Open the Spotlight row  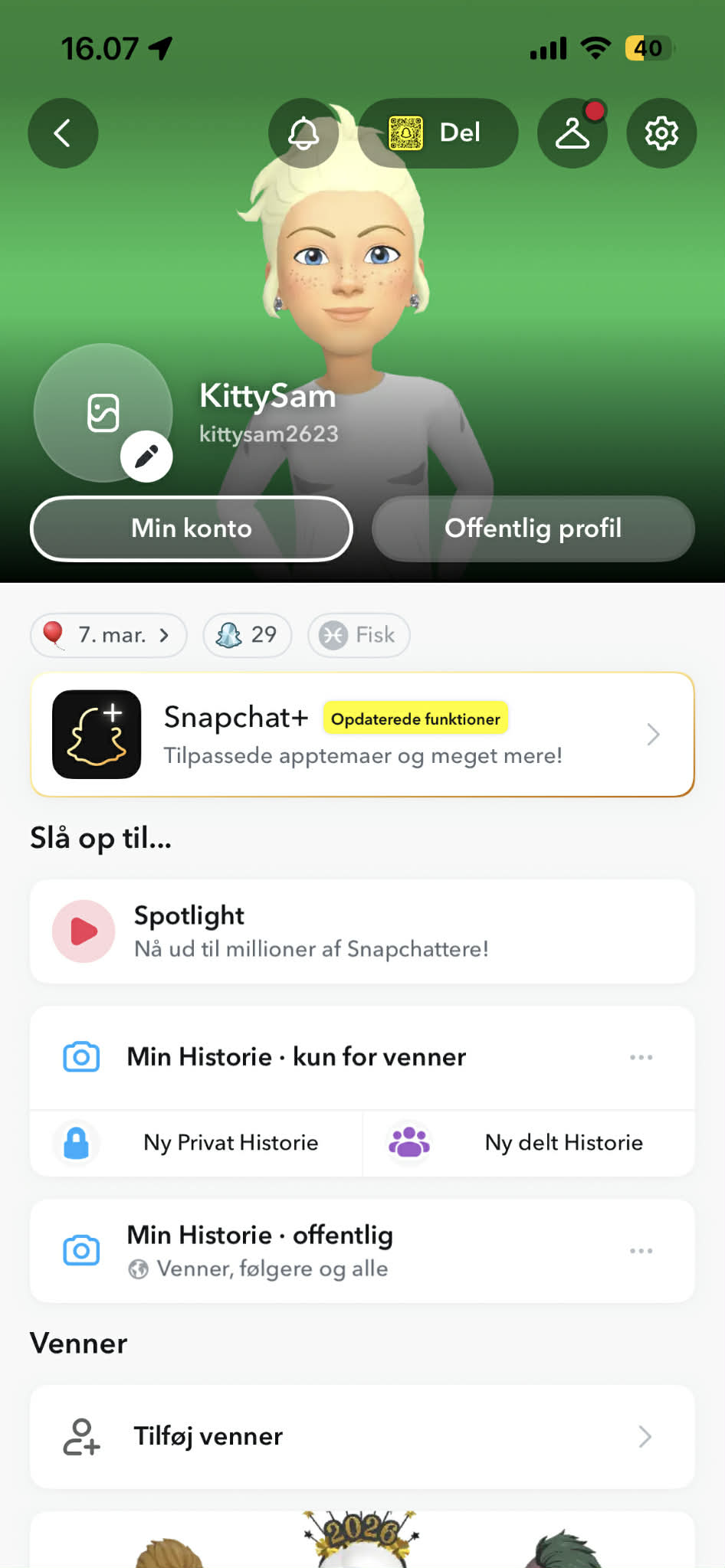(362, 931)
